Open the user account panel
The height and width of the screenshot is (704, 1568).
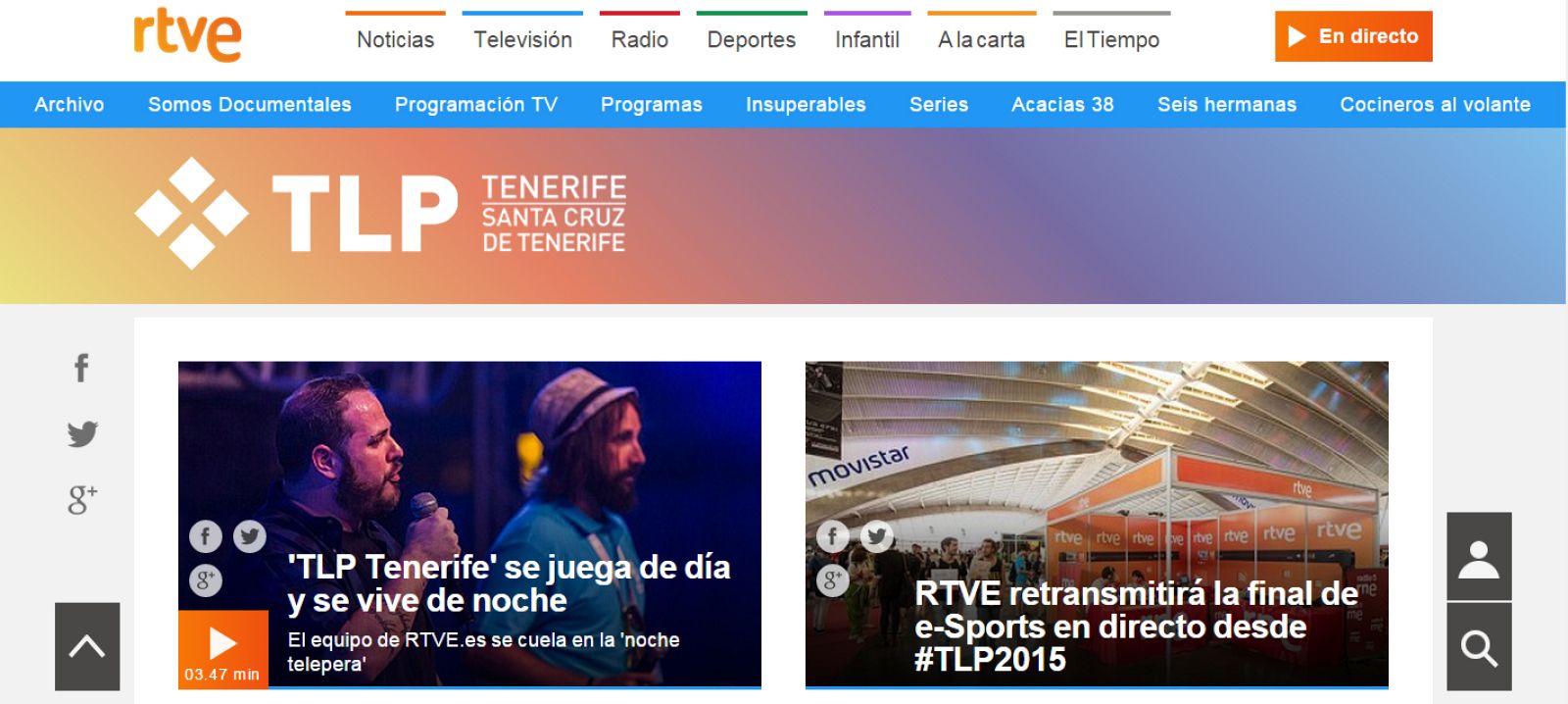pos(1479,557)
